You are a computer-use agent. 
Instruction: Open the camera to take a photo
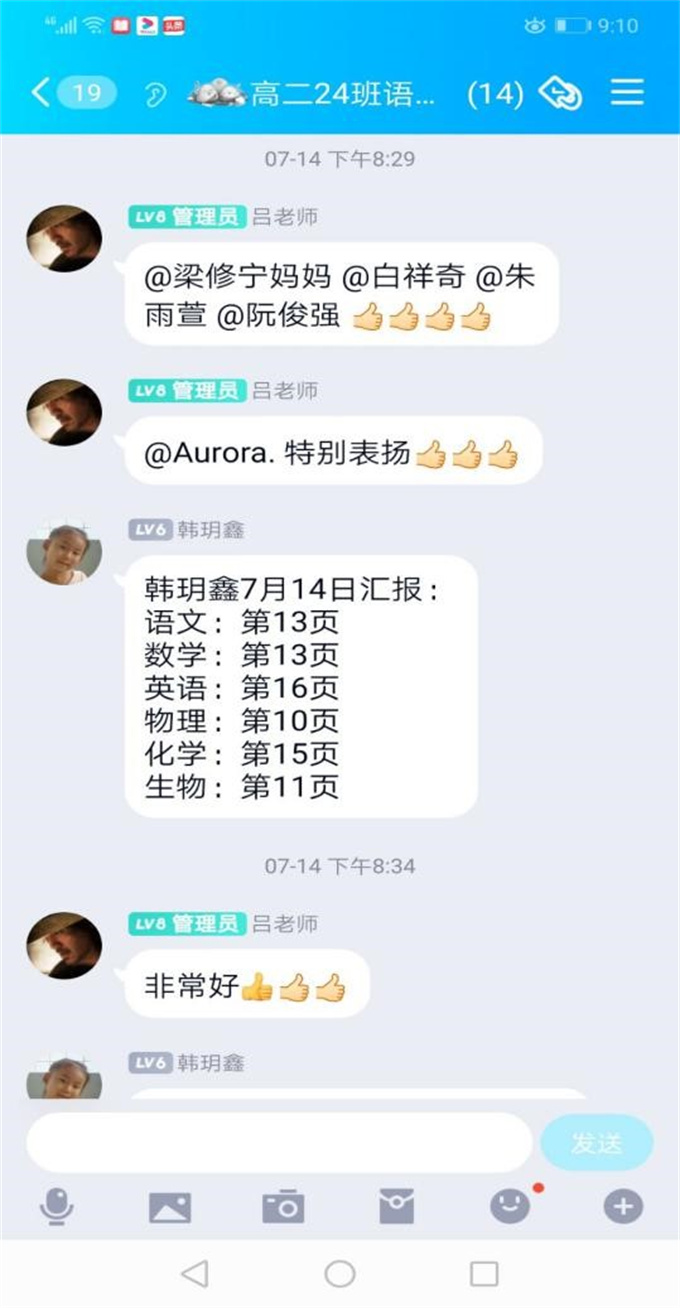pos(283,1207)
